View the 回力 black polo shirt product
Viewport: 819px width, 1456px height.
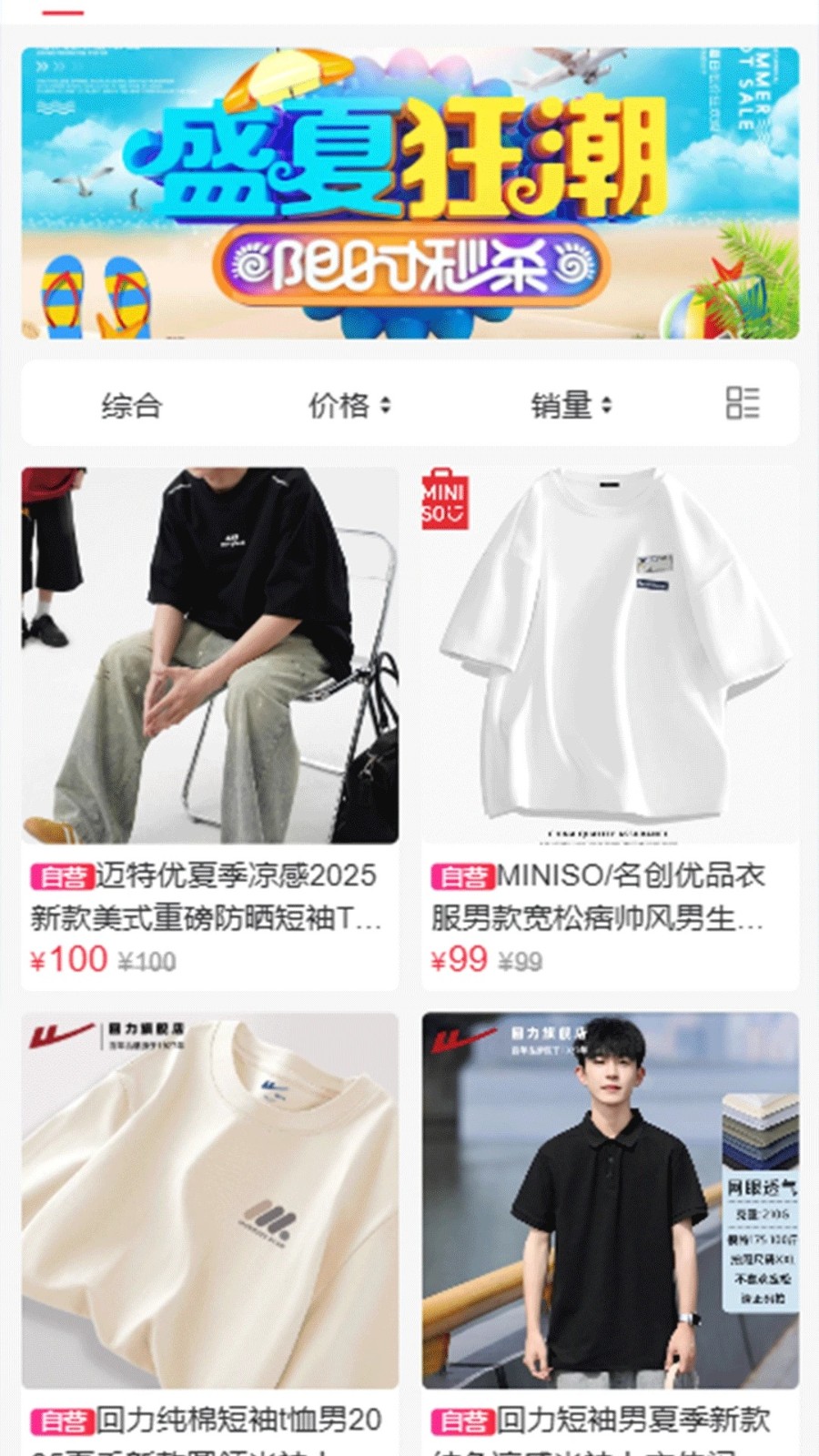tap(610, 1201)
